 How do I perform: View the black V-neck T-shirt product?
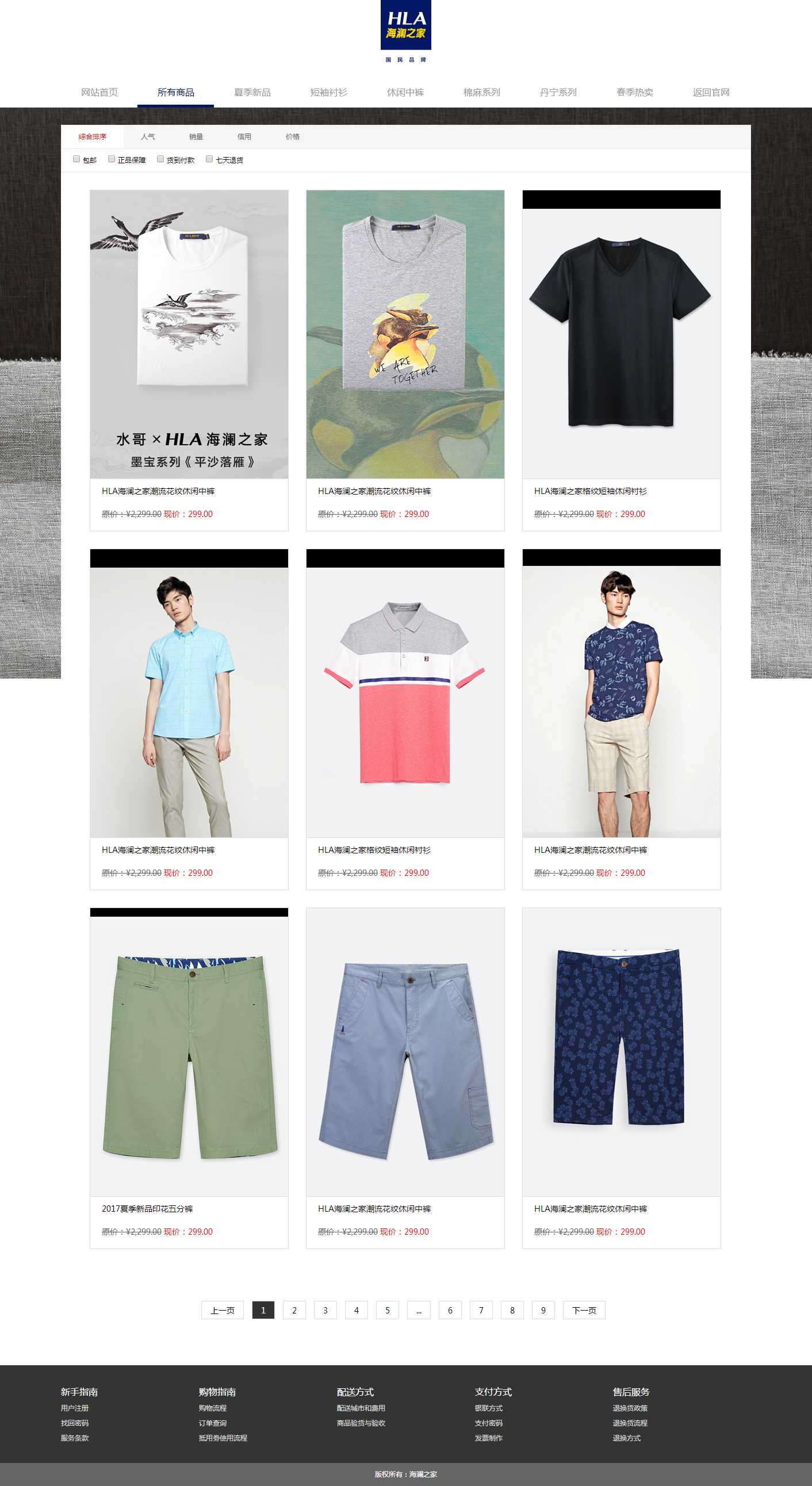click(621, 334)
